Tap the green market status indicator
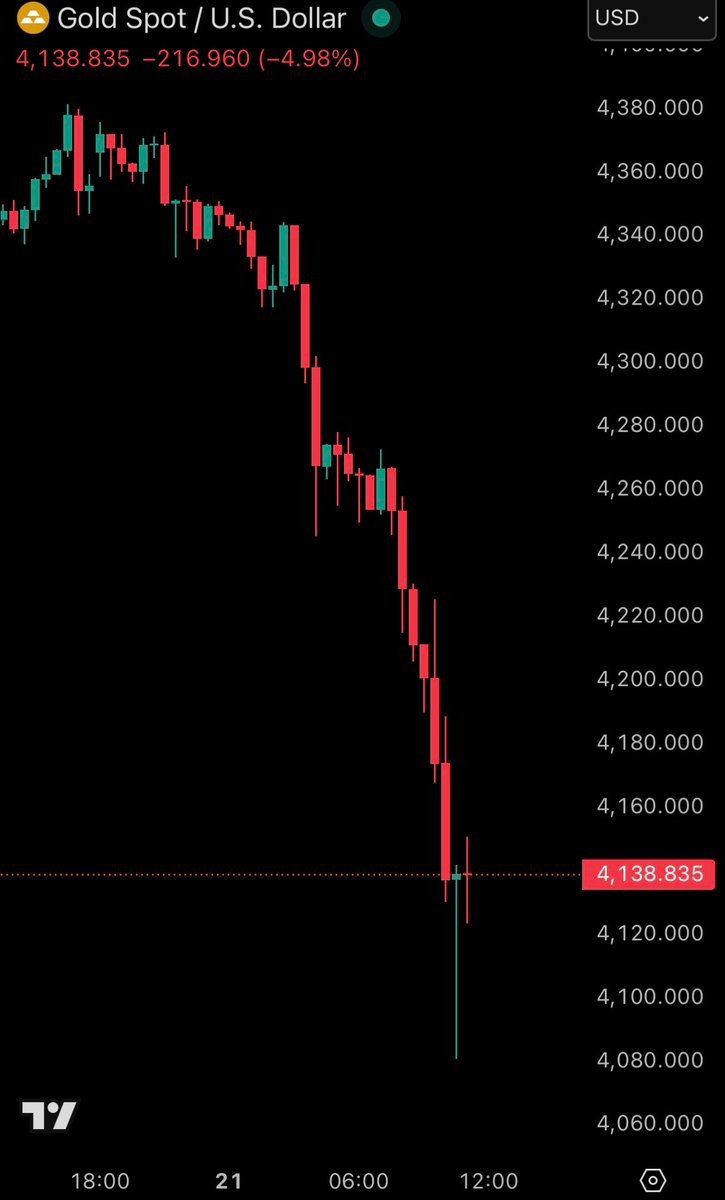 [381, 18]
